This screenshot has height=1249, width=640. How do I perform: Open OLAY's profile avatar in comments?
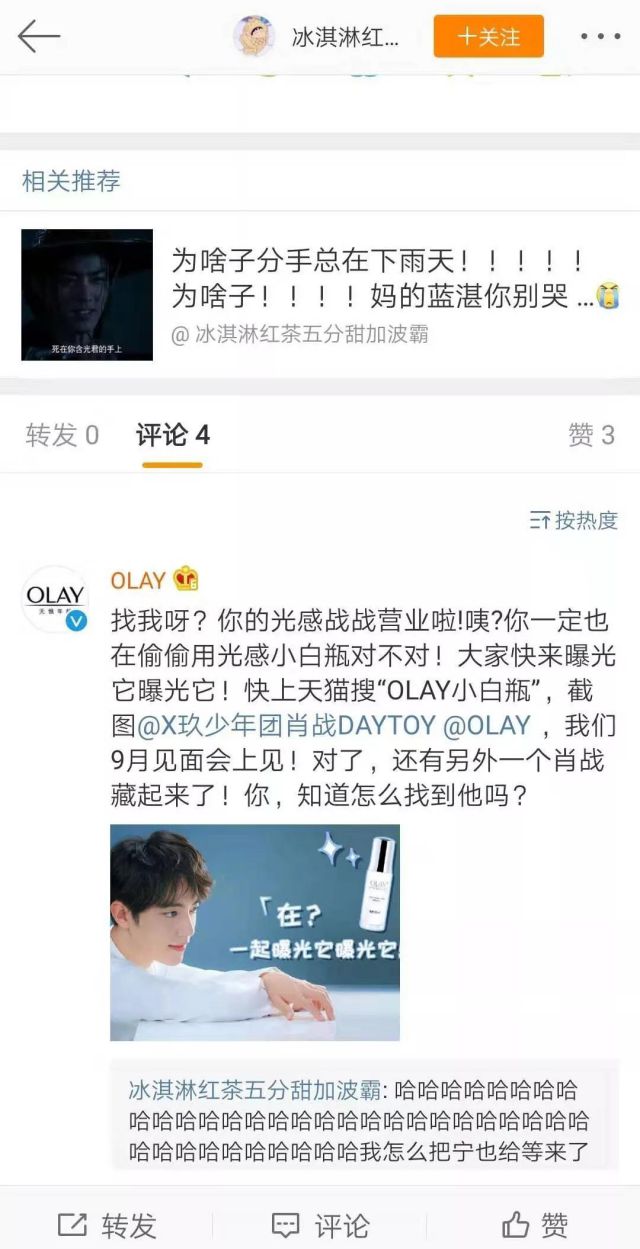55,601
